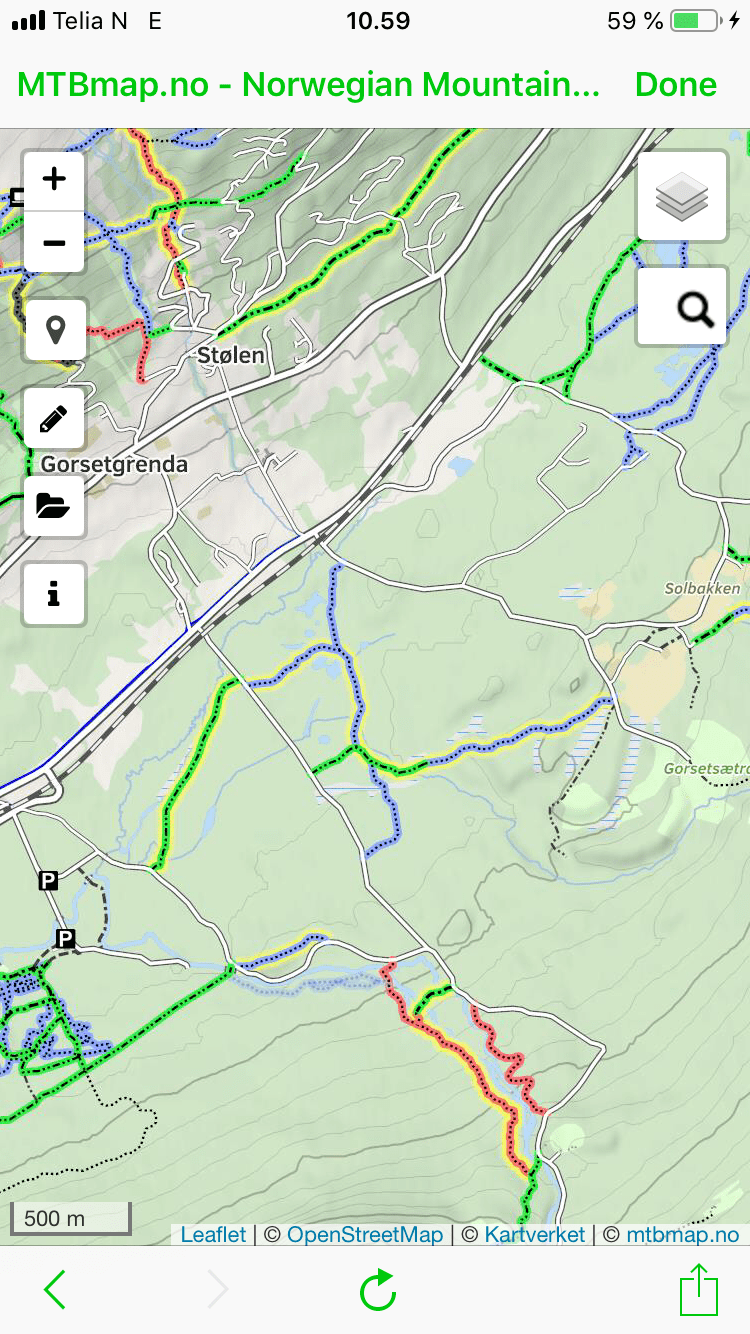This screenshot has height=1334, width=750.
Task: Open the Leaflet attribution link
Action: [x=213, y=1235]
